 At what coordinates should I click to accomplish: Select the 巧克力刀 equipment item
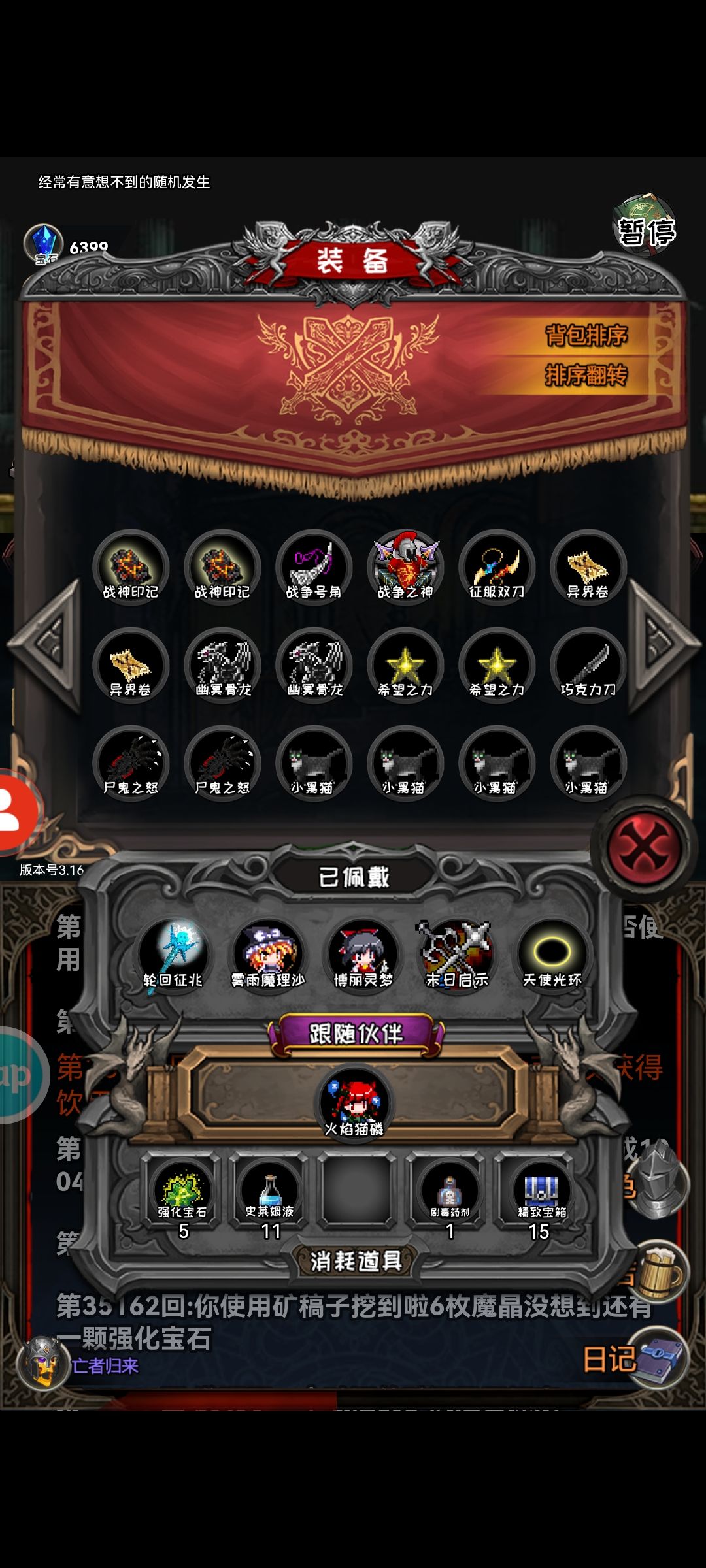tap(588, 665)
